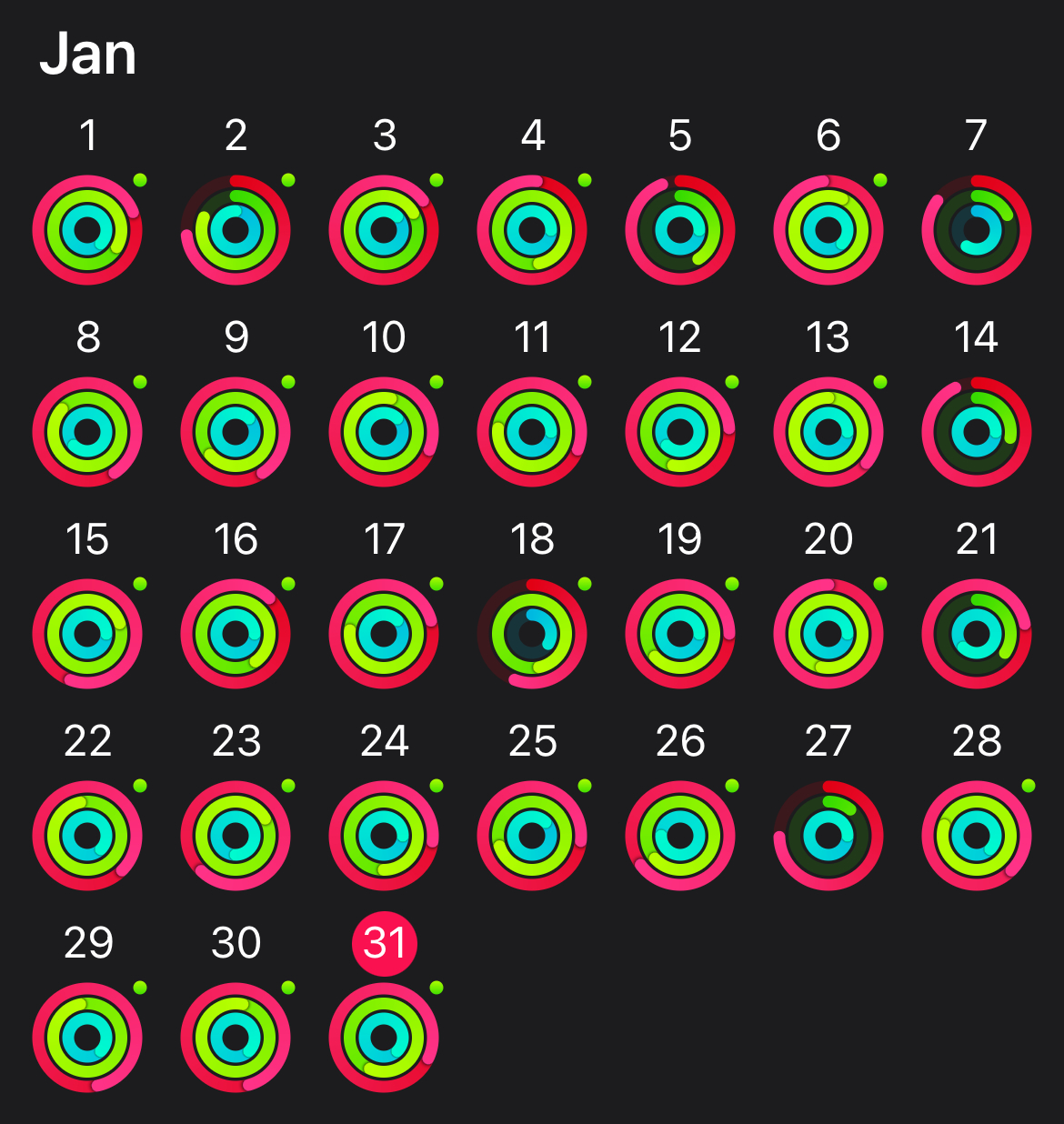
Task: Show January 21 activity details
Action: [x=977, y=634]
